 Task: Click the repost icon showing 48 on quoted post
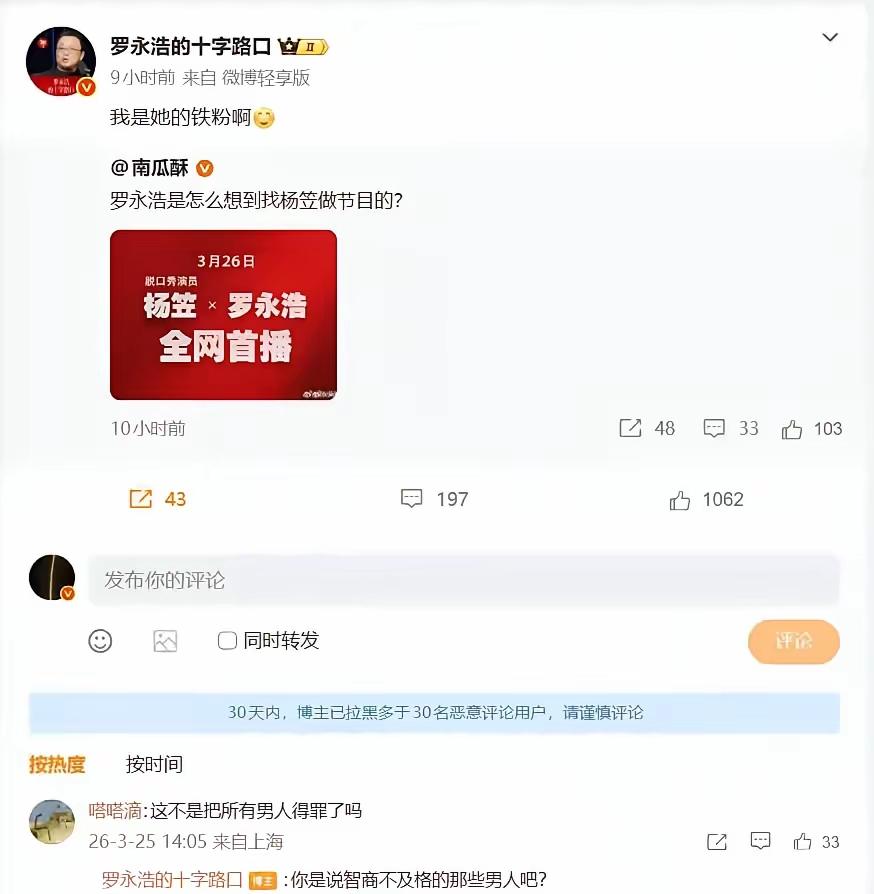pyautogui.click(x=631, y=428)
